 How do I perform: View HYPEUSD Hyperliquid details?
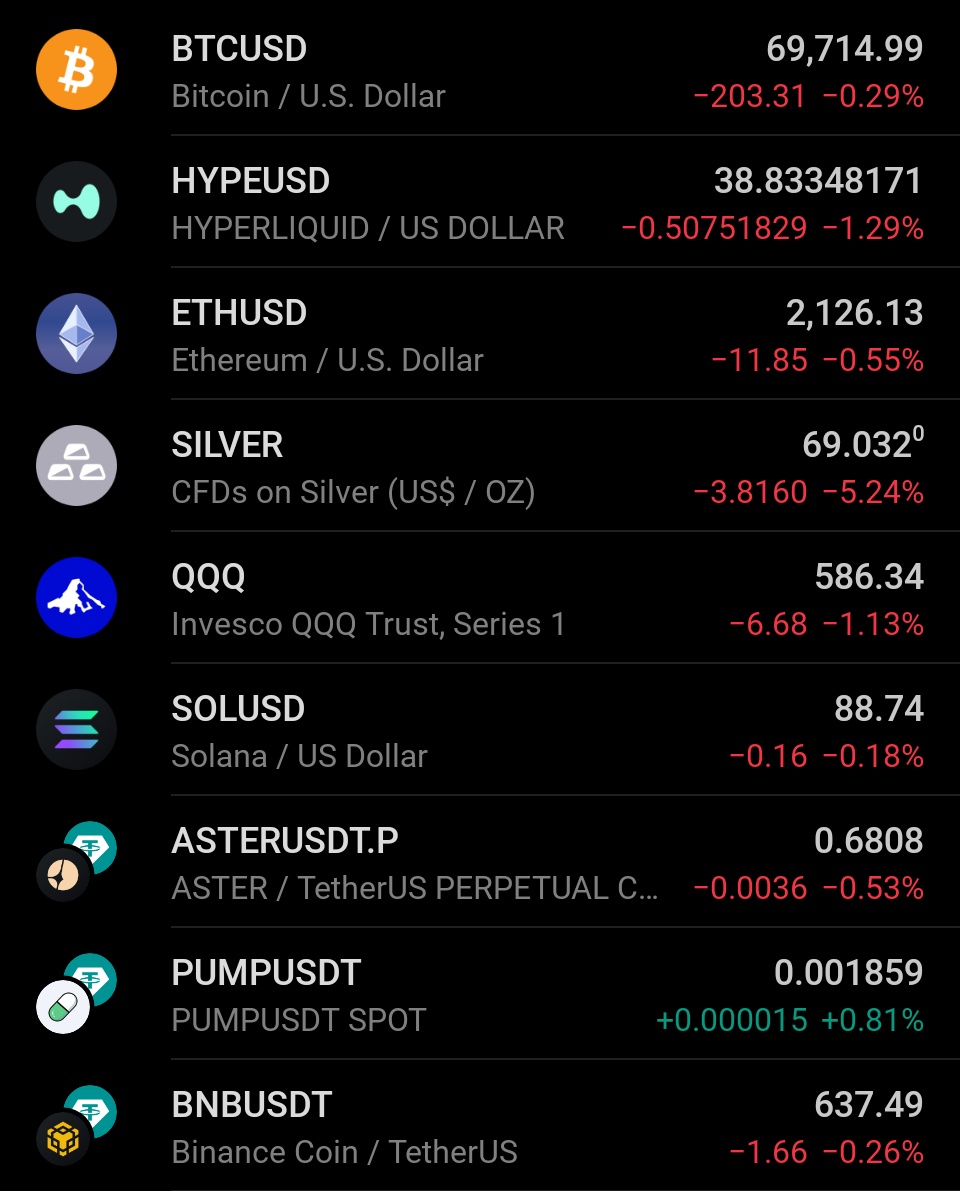point(480,204)
